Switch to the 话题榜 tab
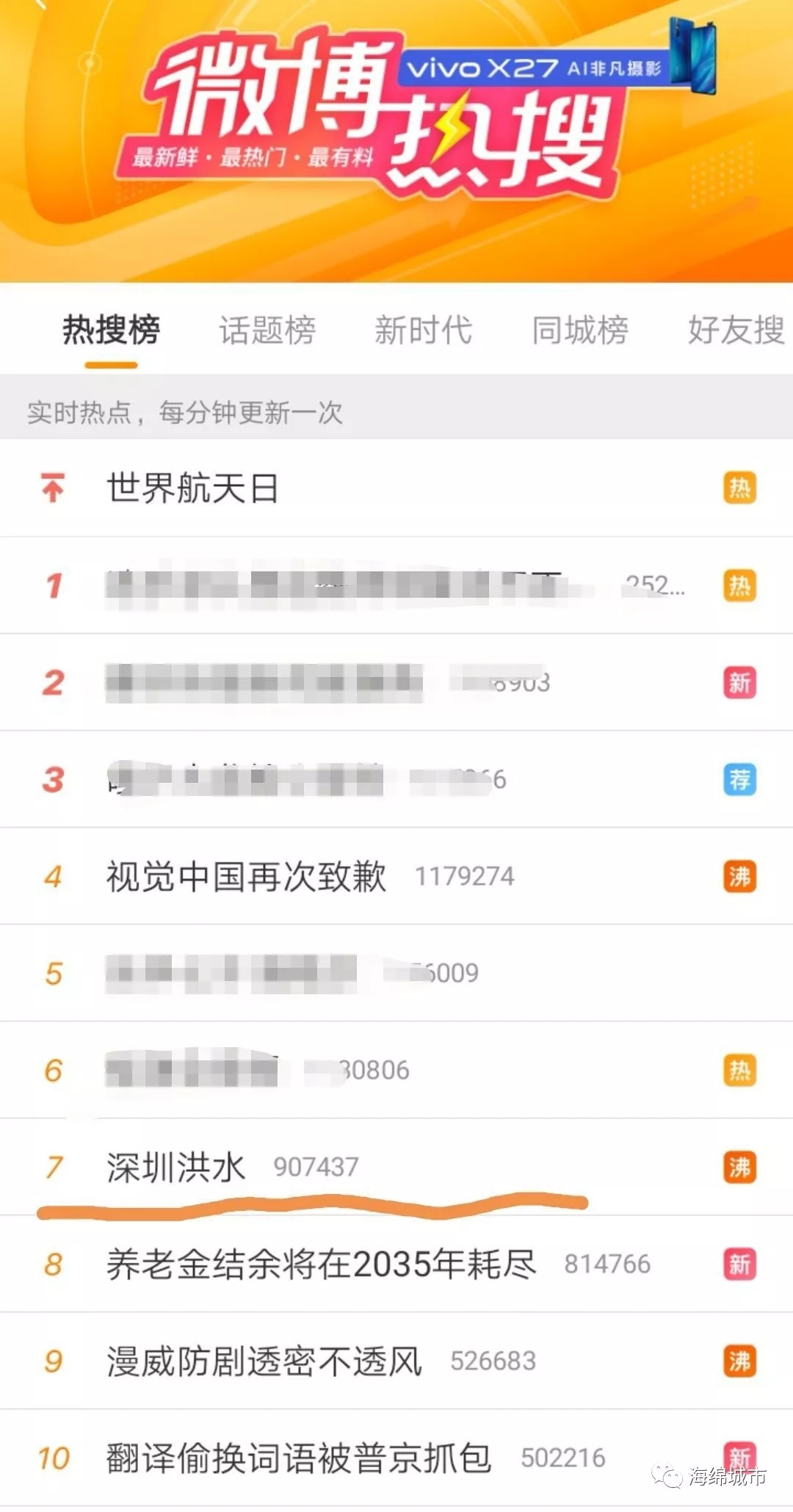The width and height of the screenshot is (793, 1512). coord(267,330)
